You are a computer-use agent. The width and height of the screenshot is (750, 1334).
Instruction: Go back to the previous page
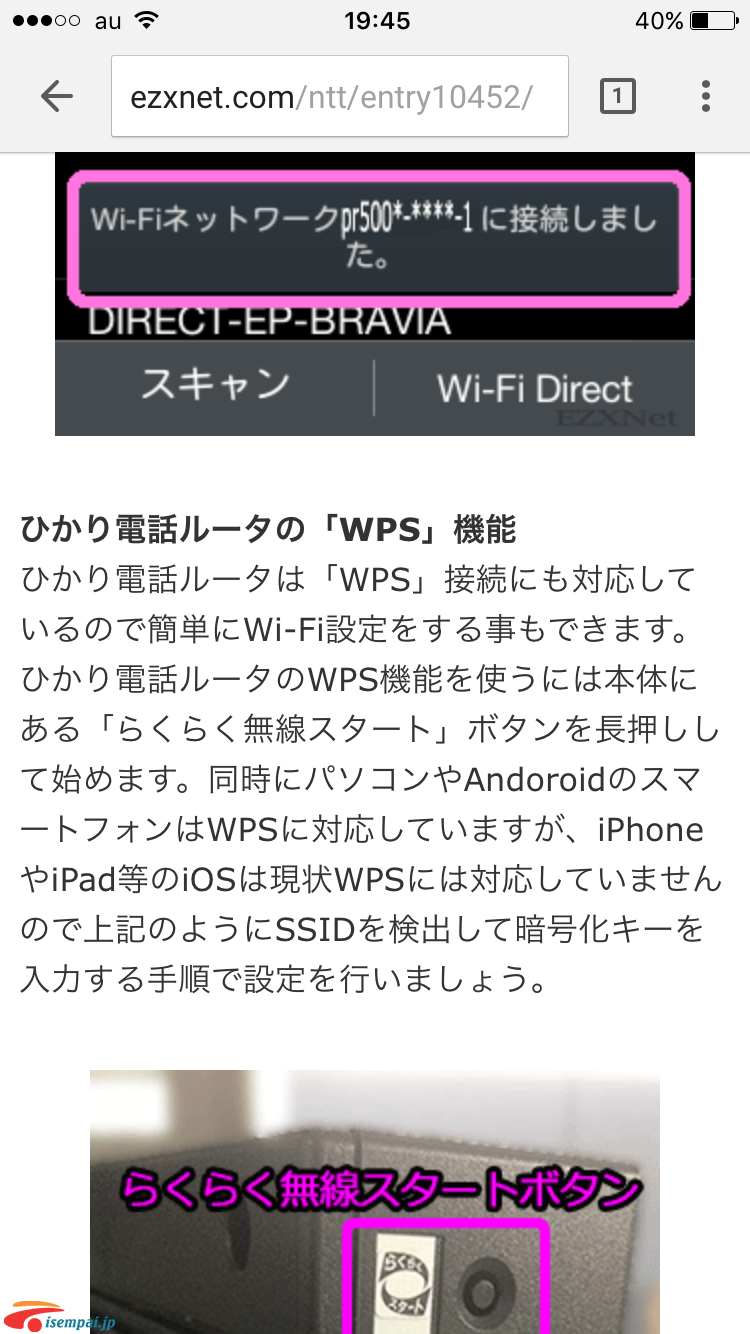coord(57,96)
